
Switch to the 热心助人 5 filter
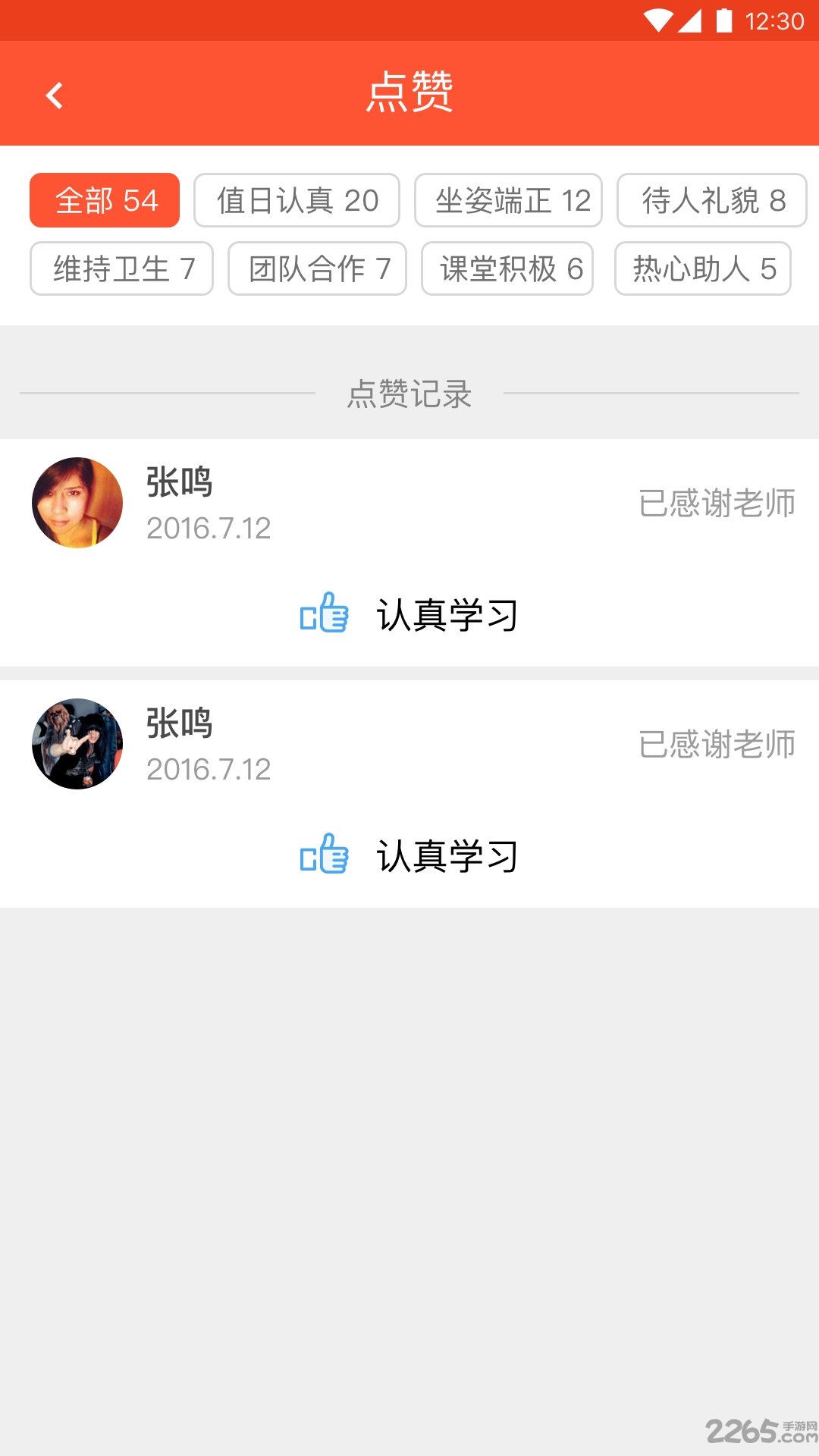click(x=702, y=268)
